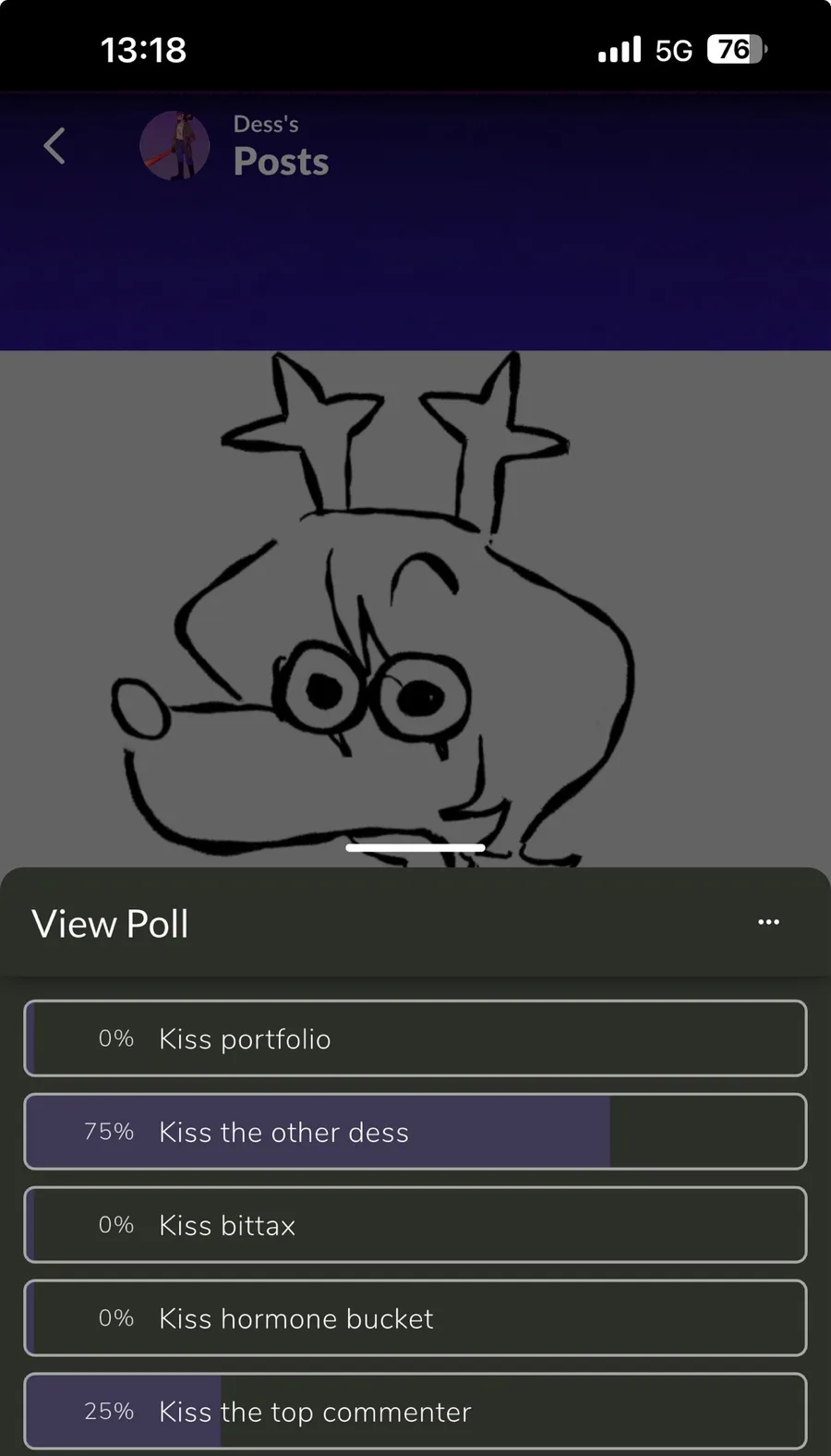The height and width of the screenshot is (1456, 831).
Task: Pick the Kiss bittax poll option
Action: click(x=415, y=1225)
